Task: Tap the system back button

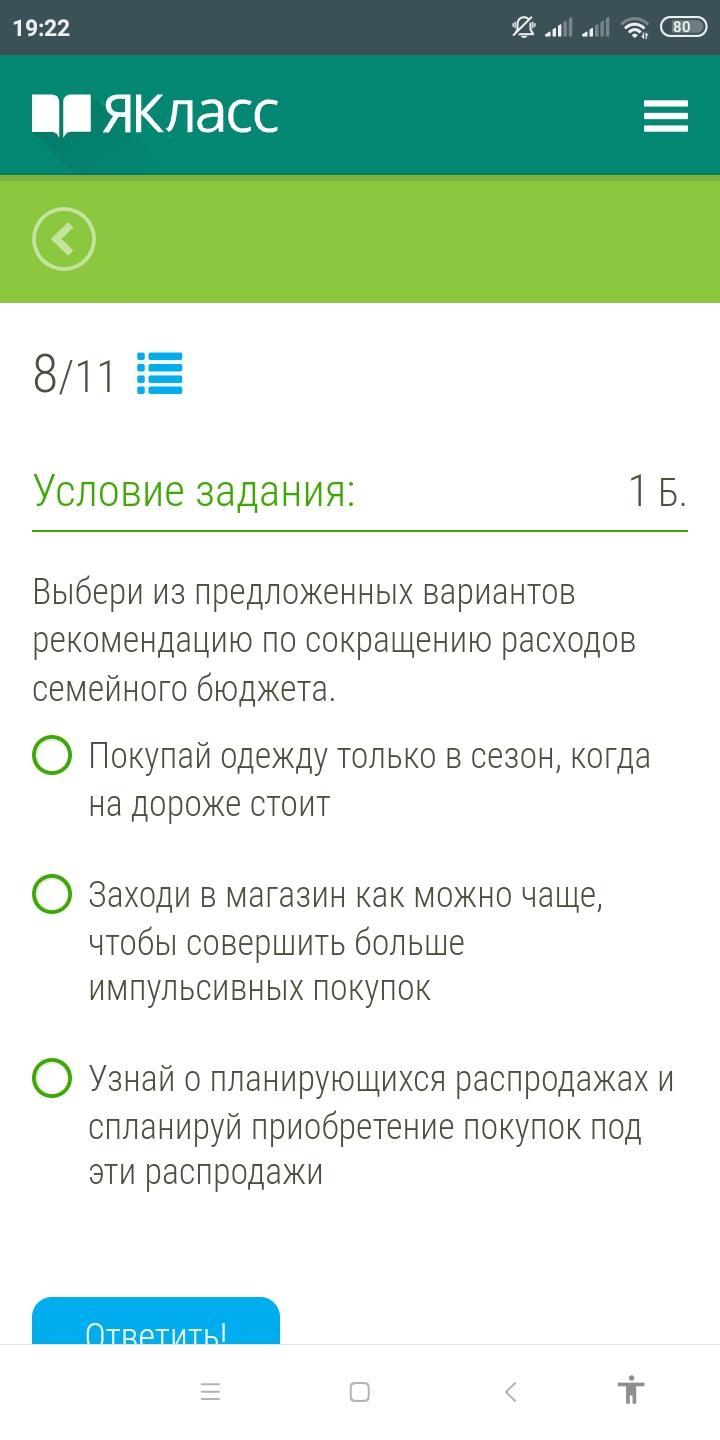Action: 510,1392
